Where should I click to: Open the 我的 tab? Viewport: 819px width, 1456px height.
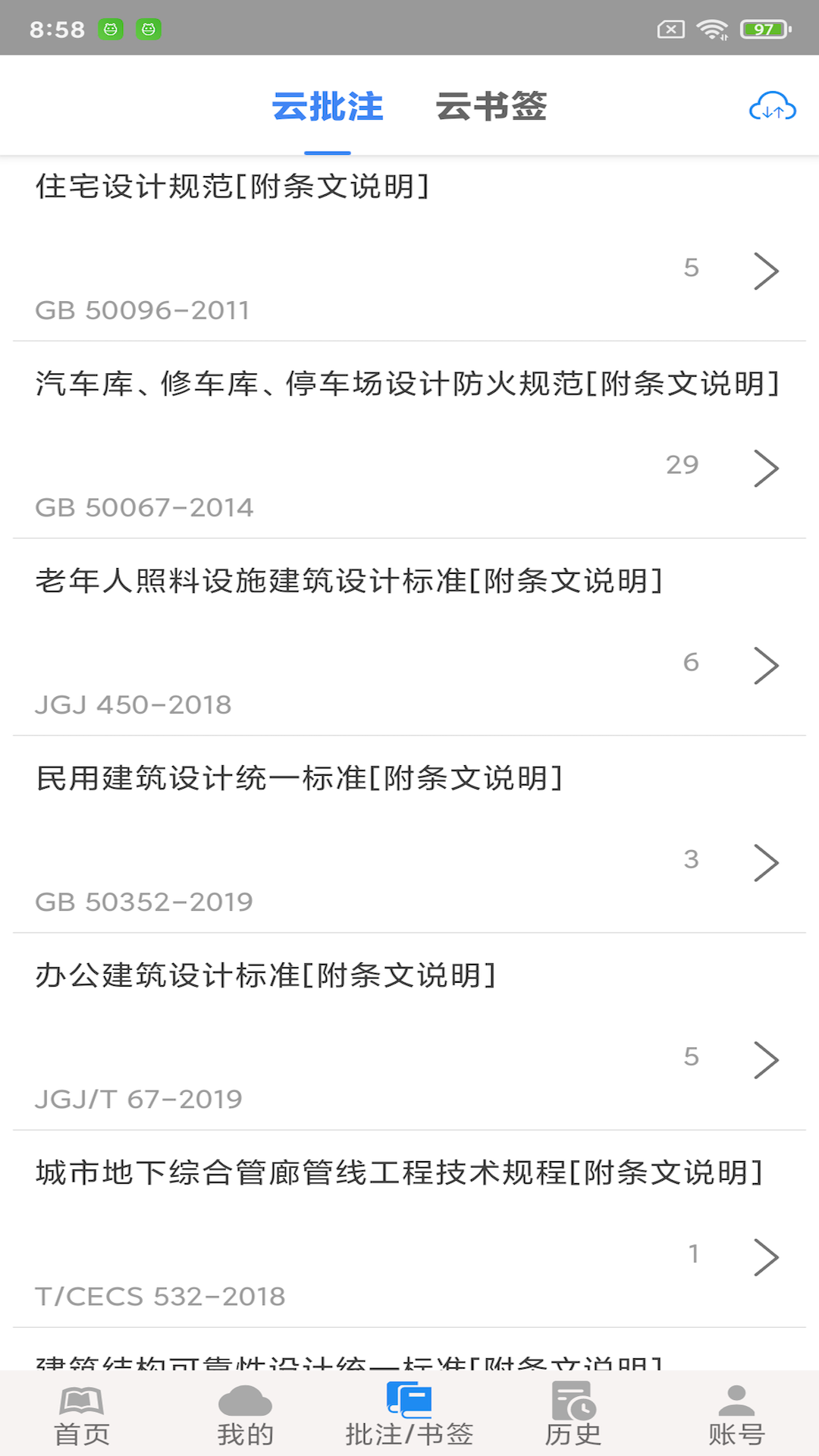(245, 1415)
